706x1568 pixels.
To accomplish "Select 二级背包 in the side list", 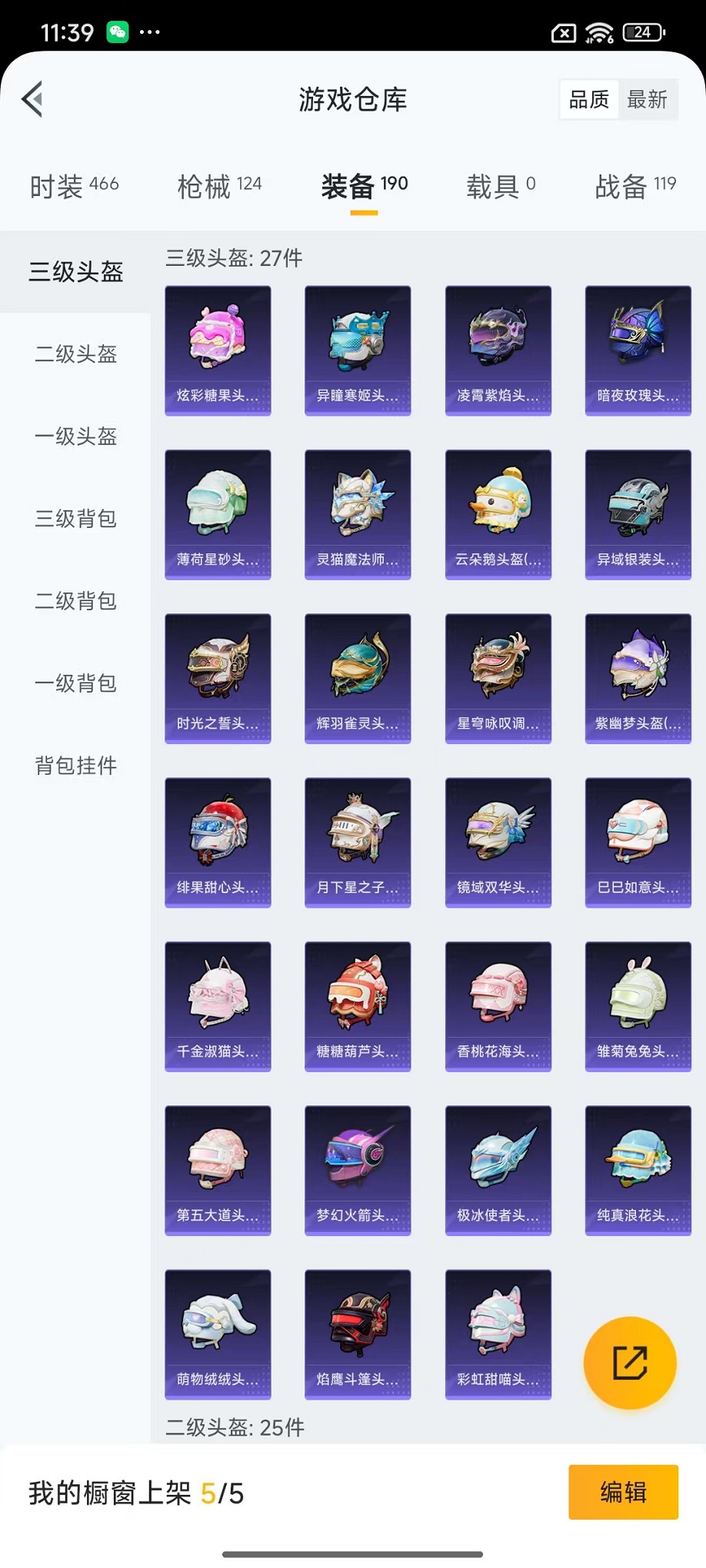I will click(x=75, y=601).
